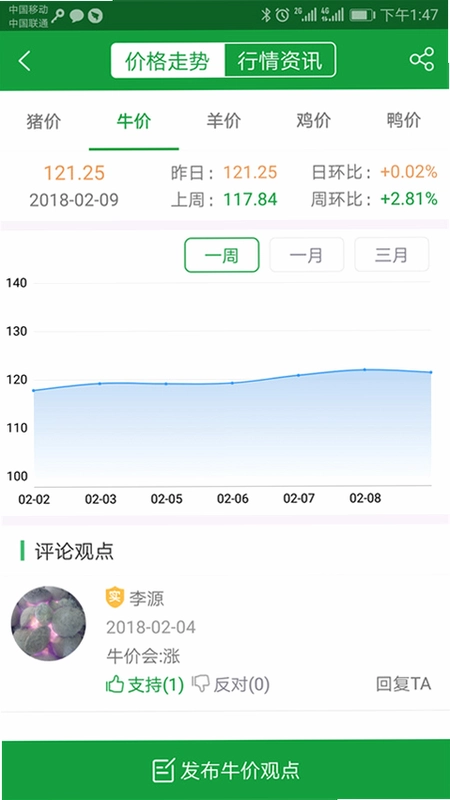The image size is (450, 800).
Task: Share this price trend page
Action: [x=421, y=60]
